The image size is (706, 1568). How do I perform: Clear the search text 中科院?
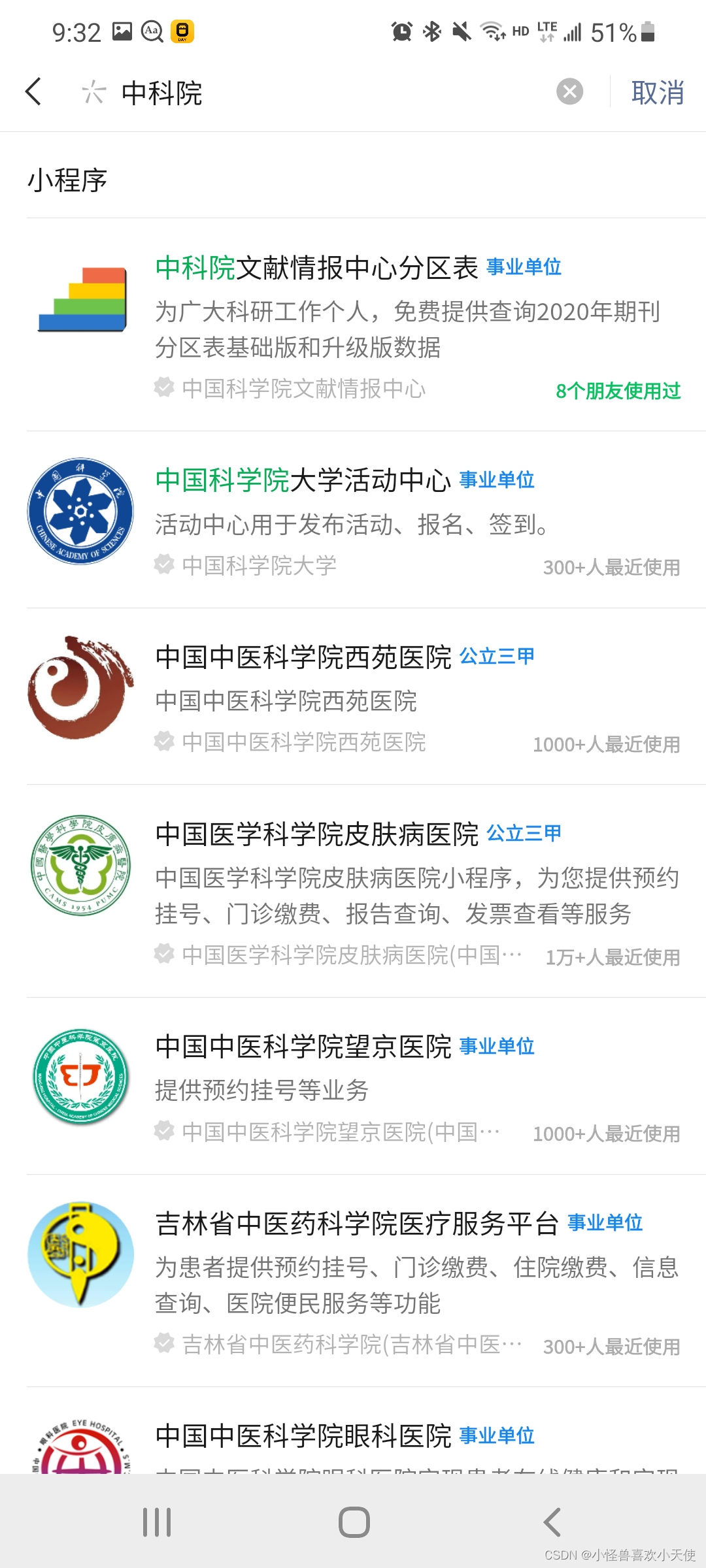[569, 91]
